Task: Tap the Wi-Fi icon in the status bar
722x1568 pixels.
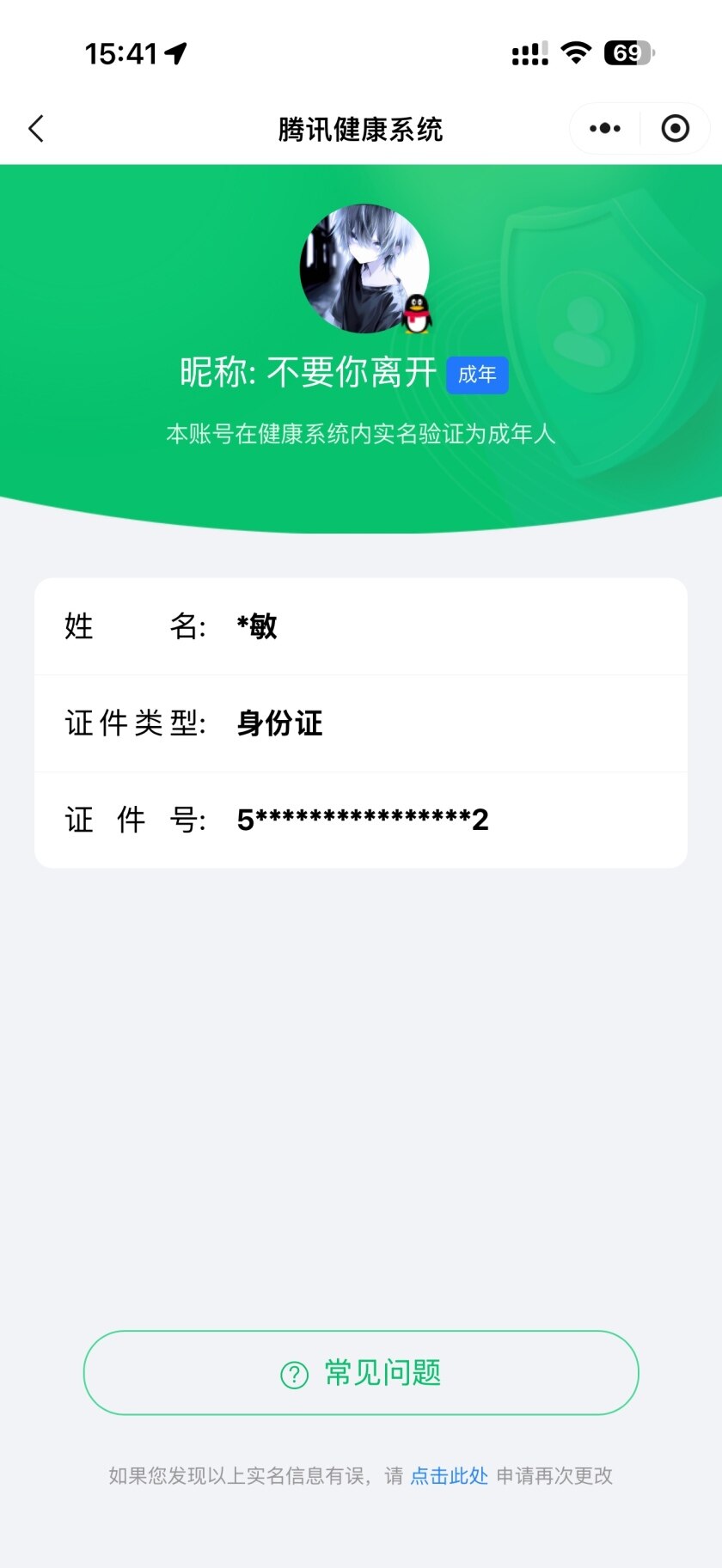Action: (574, 53)
